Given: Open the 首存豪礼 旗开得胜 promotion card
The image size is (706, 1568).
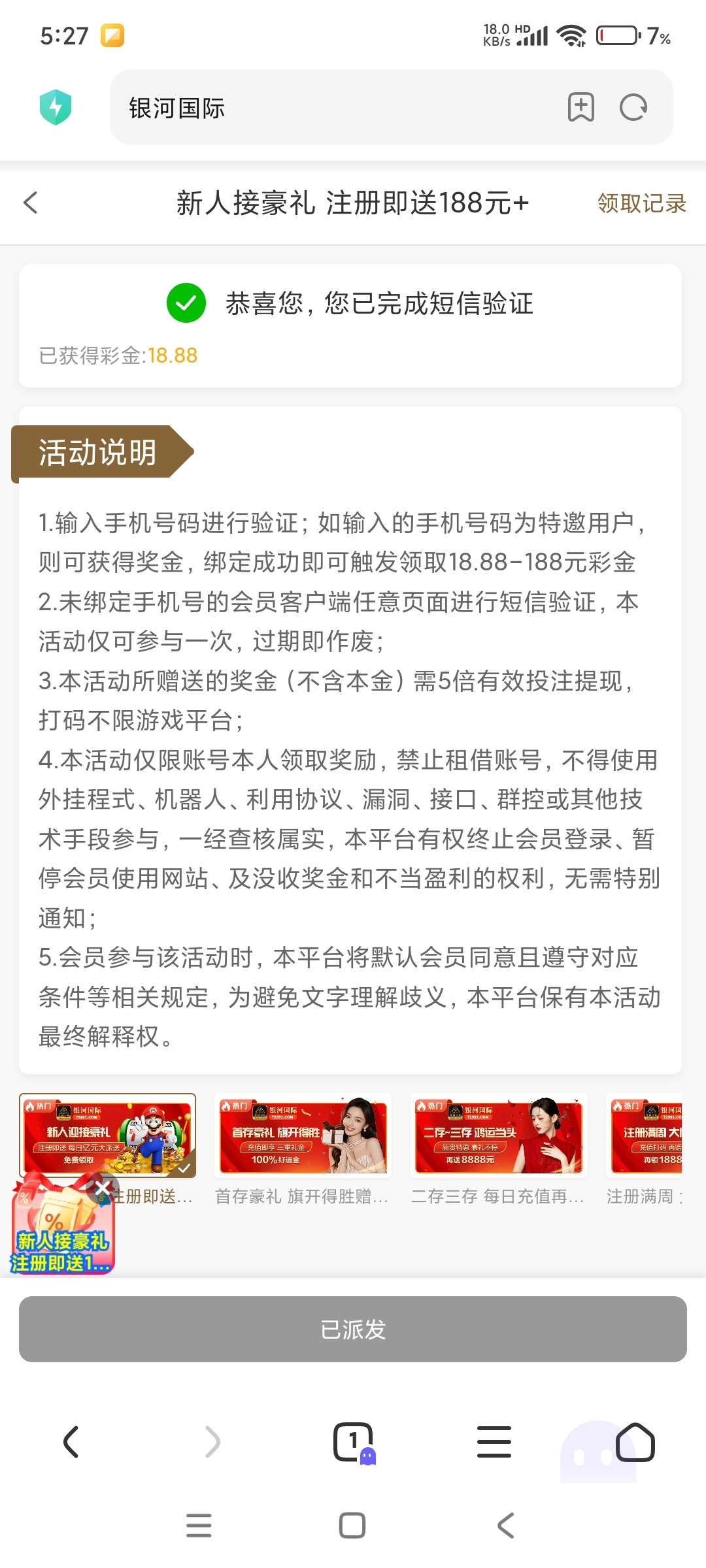Looking at the screenshot, I should 303,1135.
